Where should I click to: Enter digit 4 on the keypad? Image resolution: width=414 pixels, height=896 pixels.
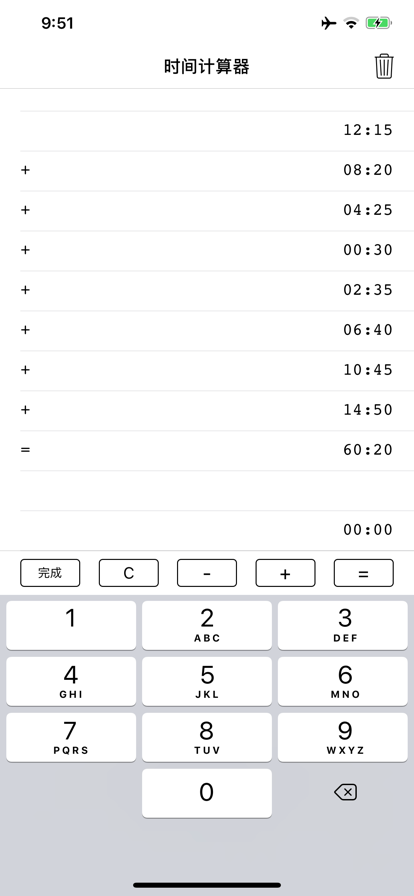click(x=71, y=681)
